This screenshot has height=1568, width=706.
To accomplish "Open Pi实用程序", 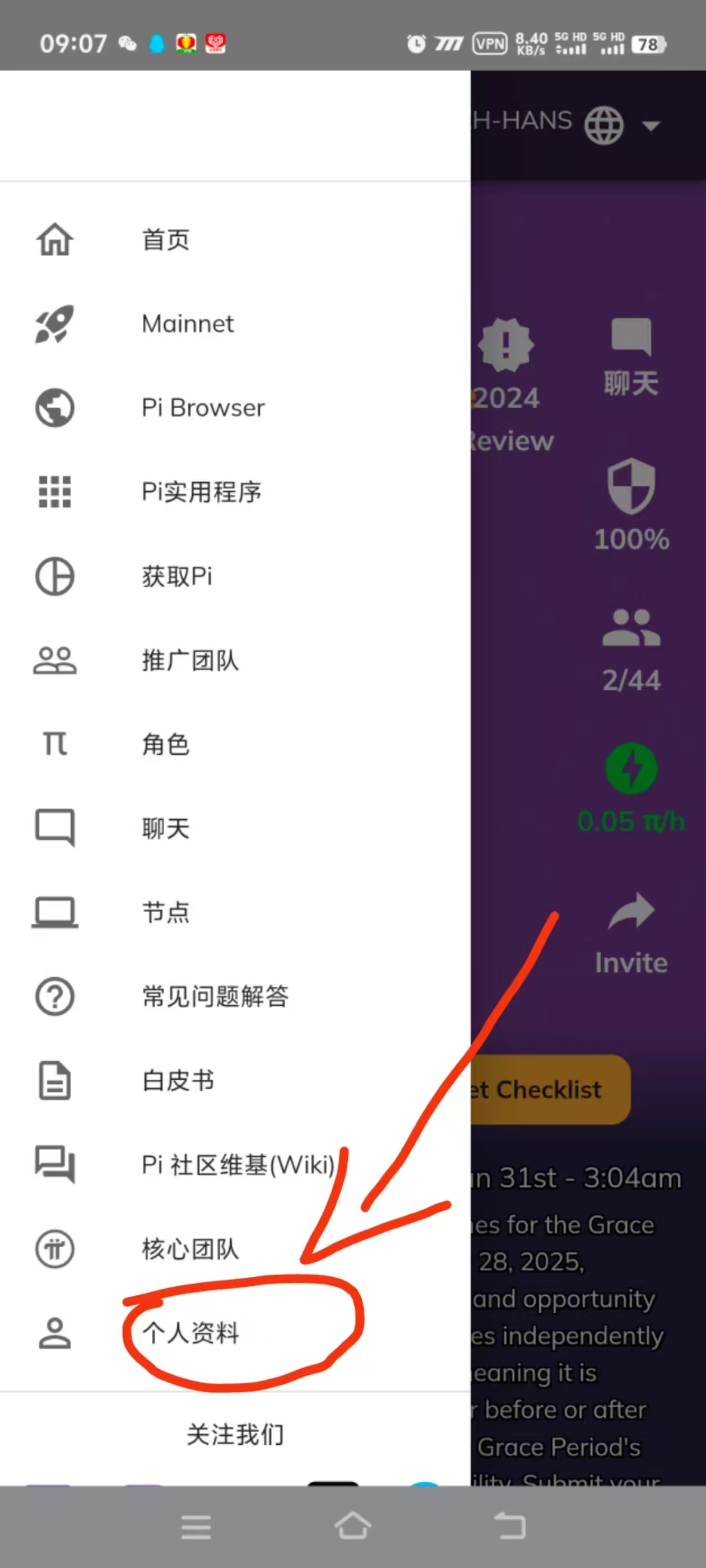I will [x=235, y=491].
